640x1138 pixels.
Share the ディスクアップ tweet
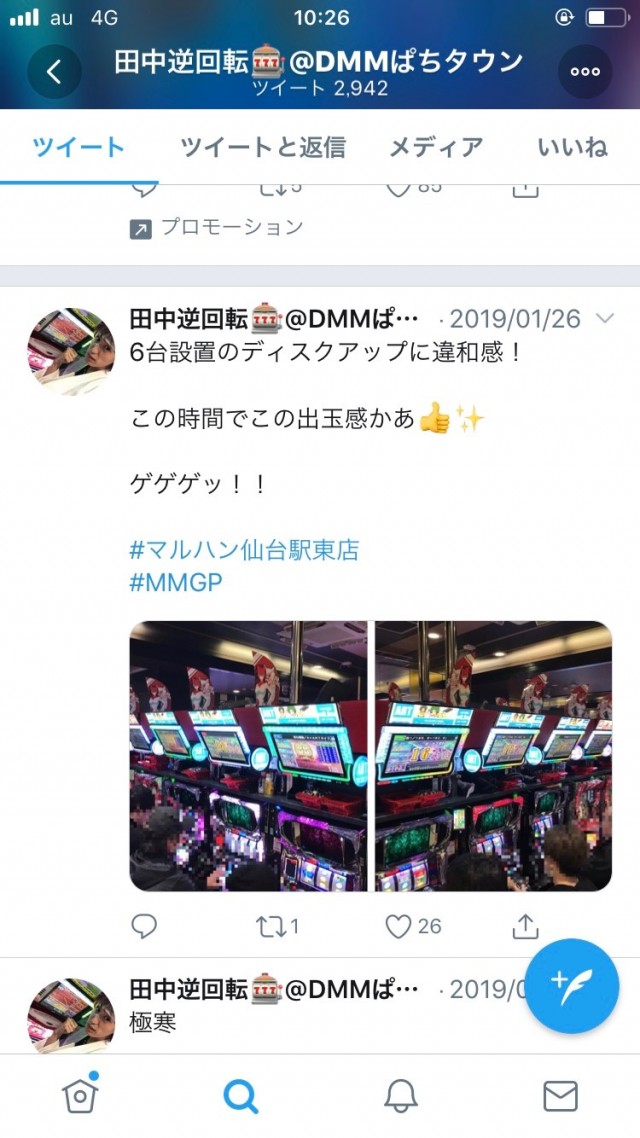click(x=525, y=927)
